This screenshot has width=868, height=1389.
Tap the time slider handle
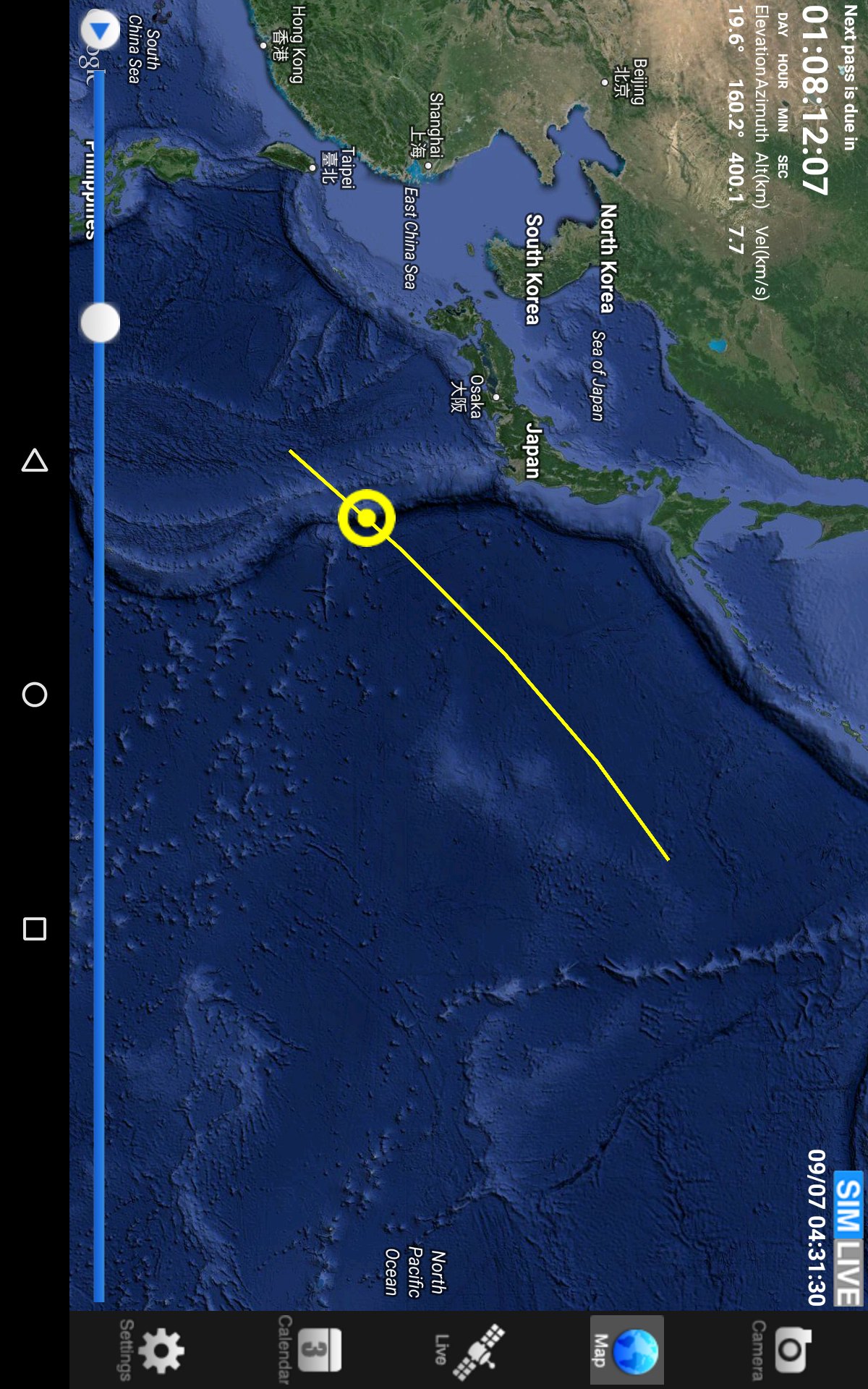(100, 323)
